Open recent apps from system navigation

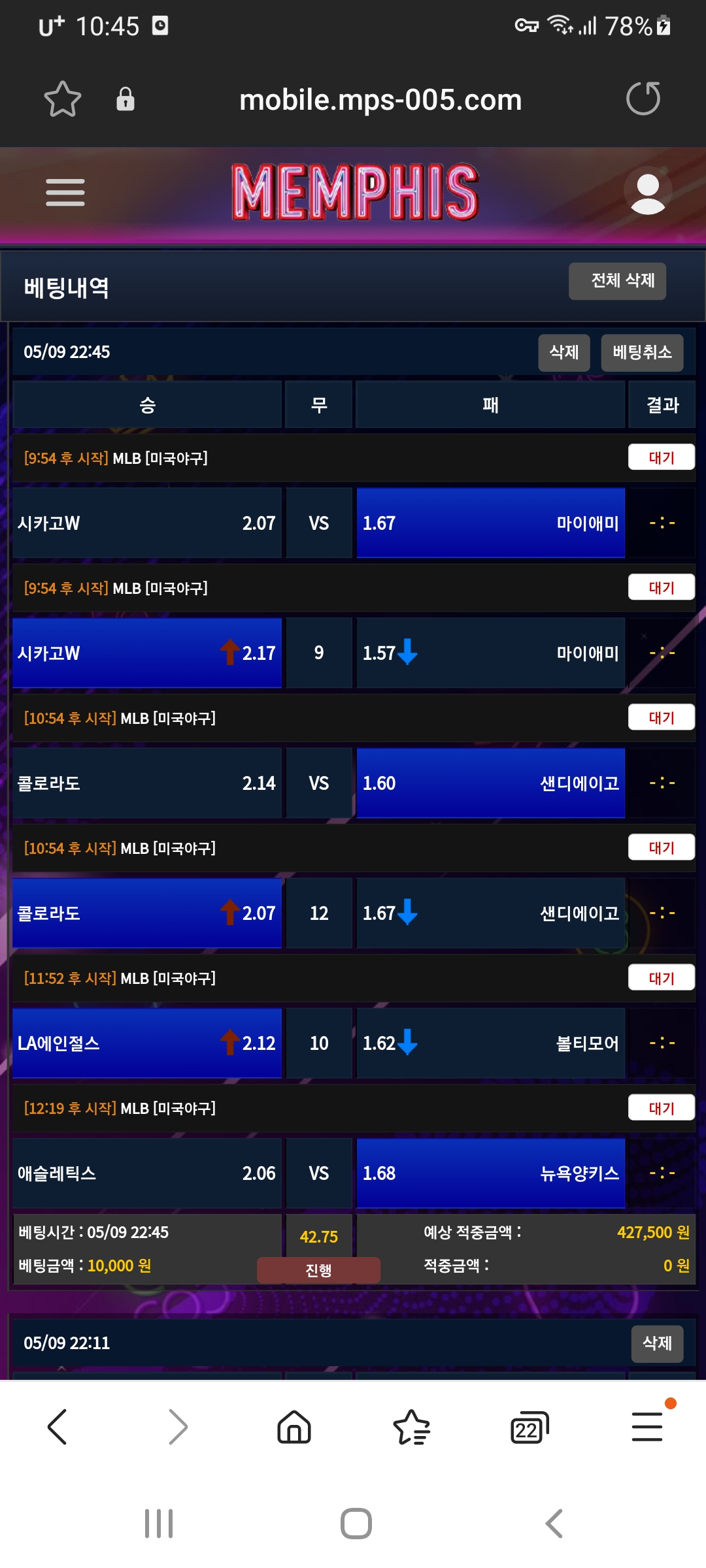[159, 1524]
